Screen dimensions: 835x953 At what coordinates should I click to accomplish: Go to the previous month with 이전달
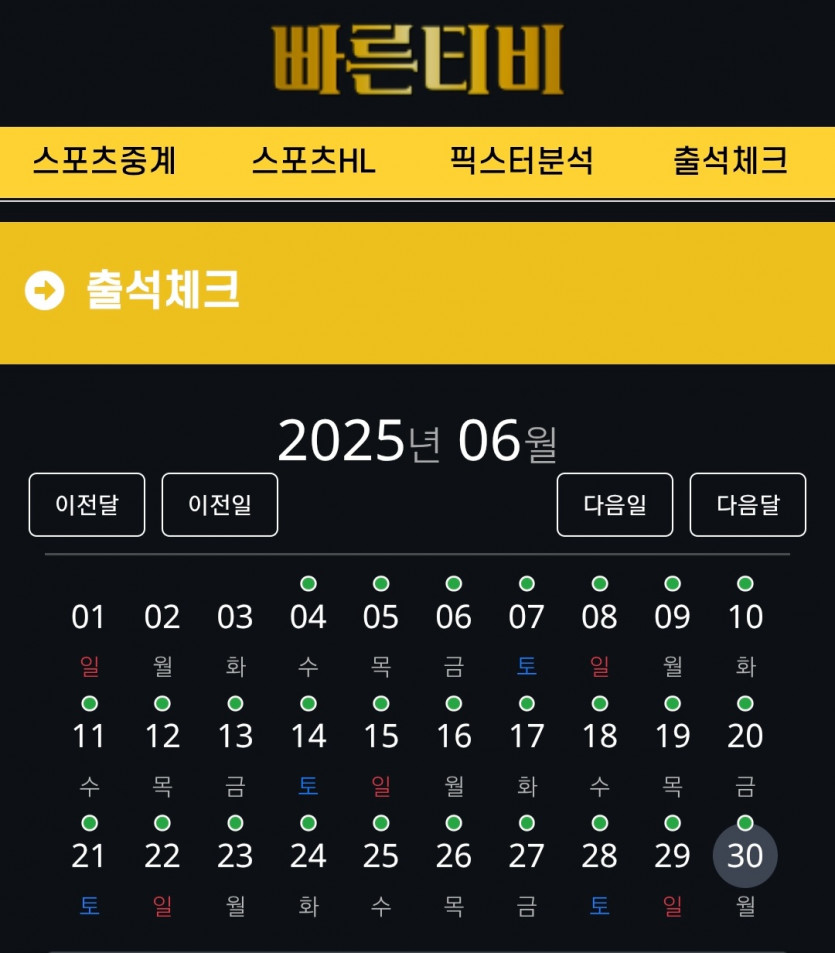pos(87,504)
